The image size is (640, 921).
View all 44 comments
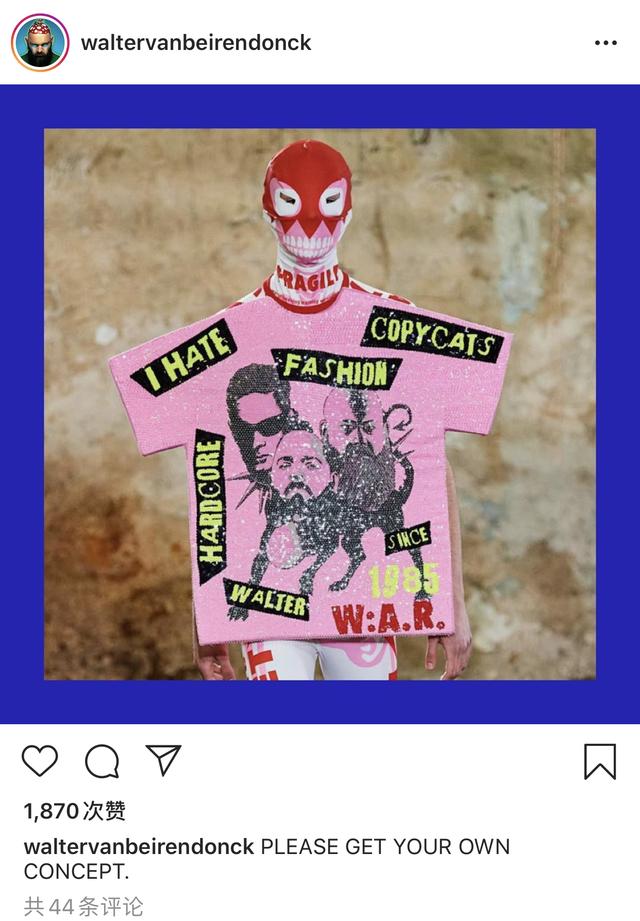click(84, 906)
